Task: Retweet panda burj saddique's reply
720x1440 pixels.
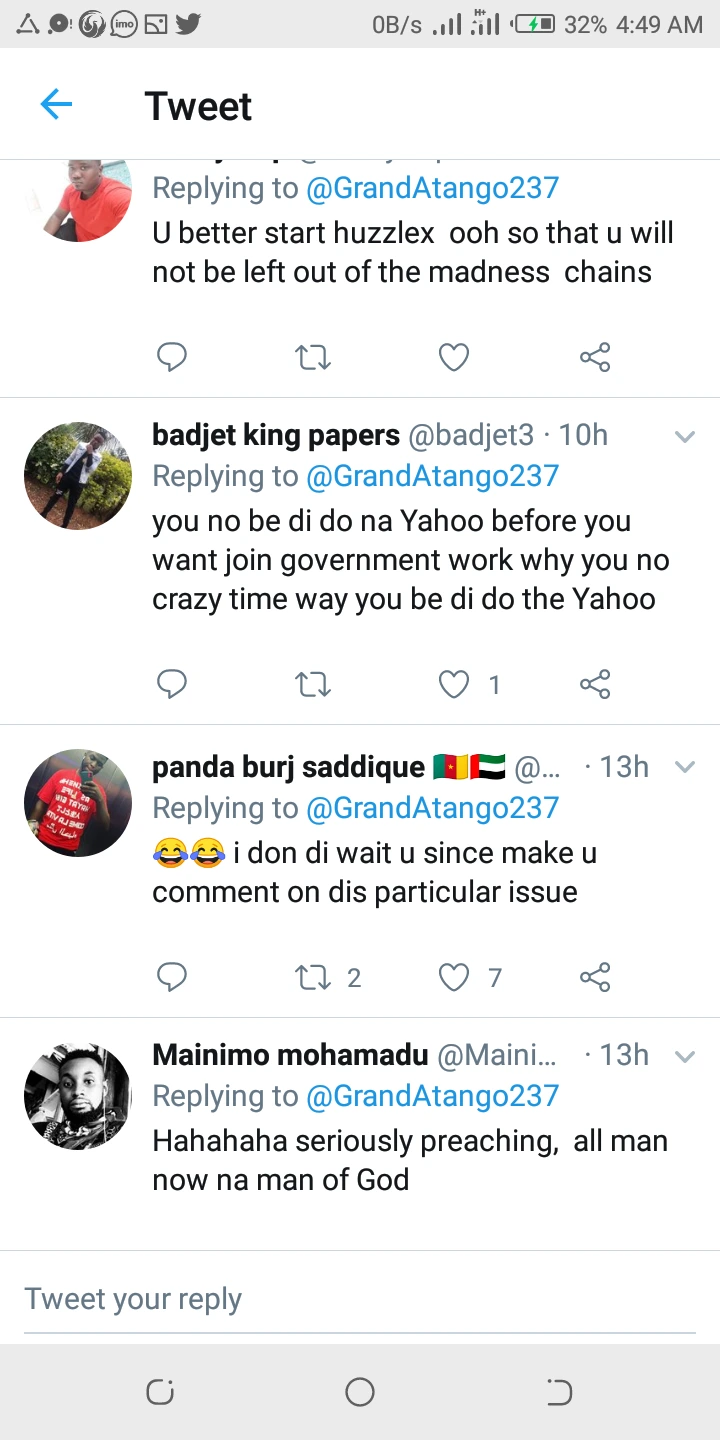Action: 313,977
